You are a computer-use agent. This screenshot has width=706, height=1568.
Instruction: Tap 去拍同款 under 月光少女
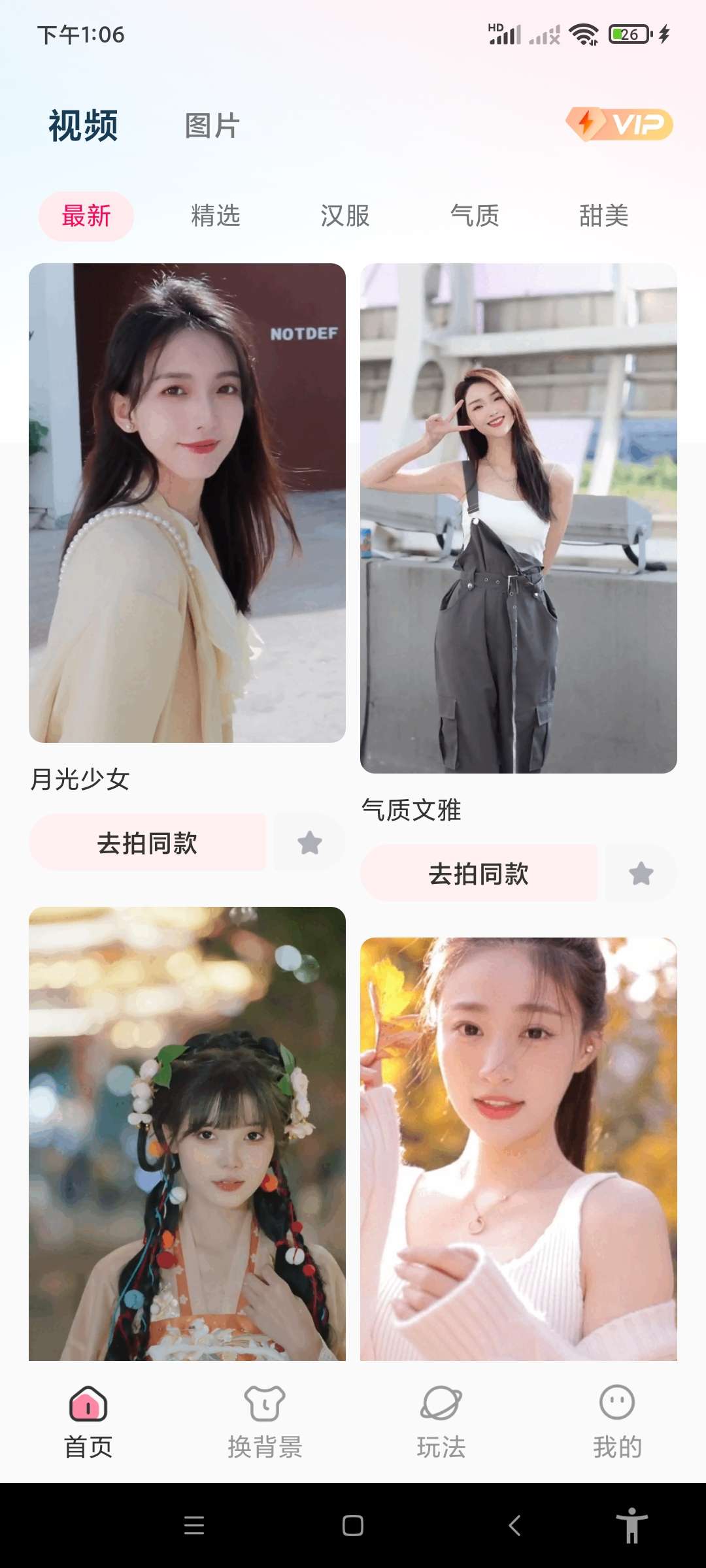148,843
